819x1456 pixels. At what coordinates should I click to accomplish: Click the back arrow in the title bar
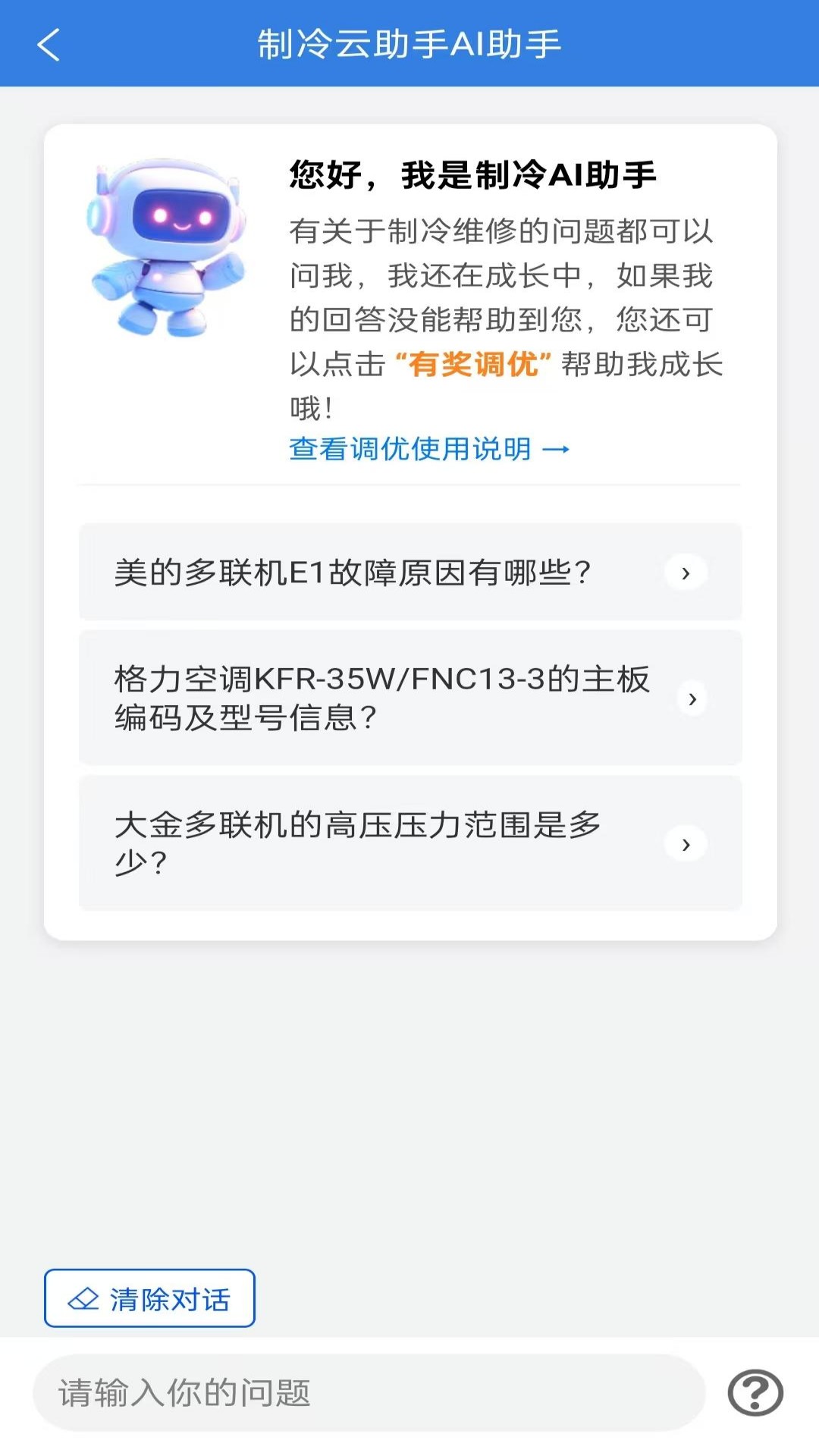point(48,45)
